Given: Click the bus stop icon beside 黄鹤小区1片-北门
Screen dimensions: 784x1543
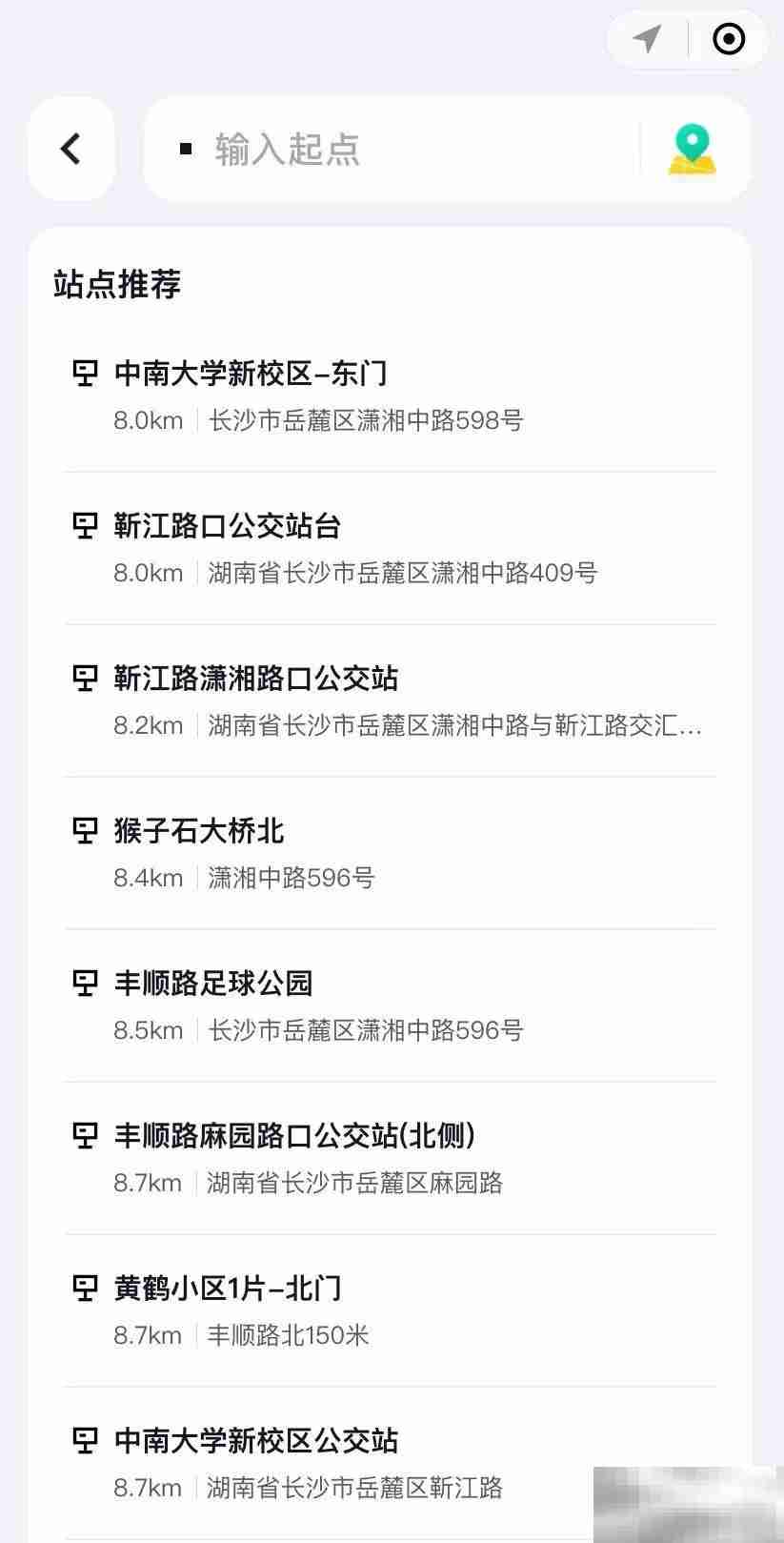Looking at the screenshot, I should point(85,1289).
